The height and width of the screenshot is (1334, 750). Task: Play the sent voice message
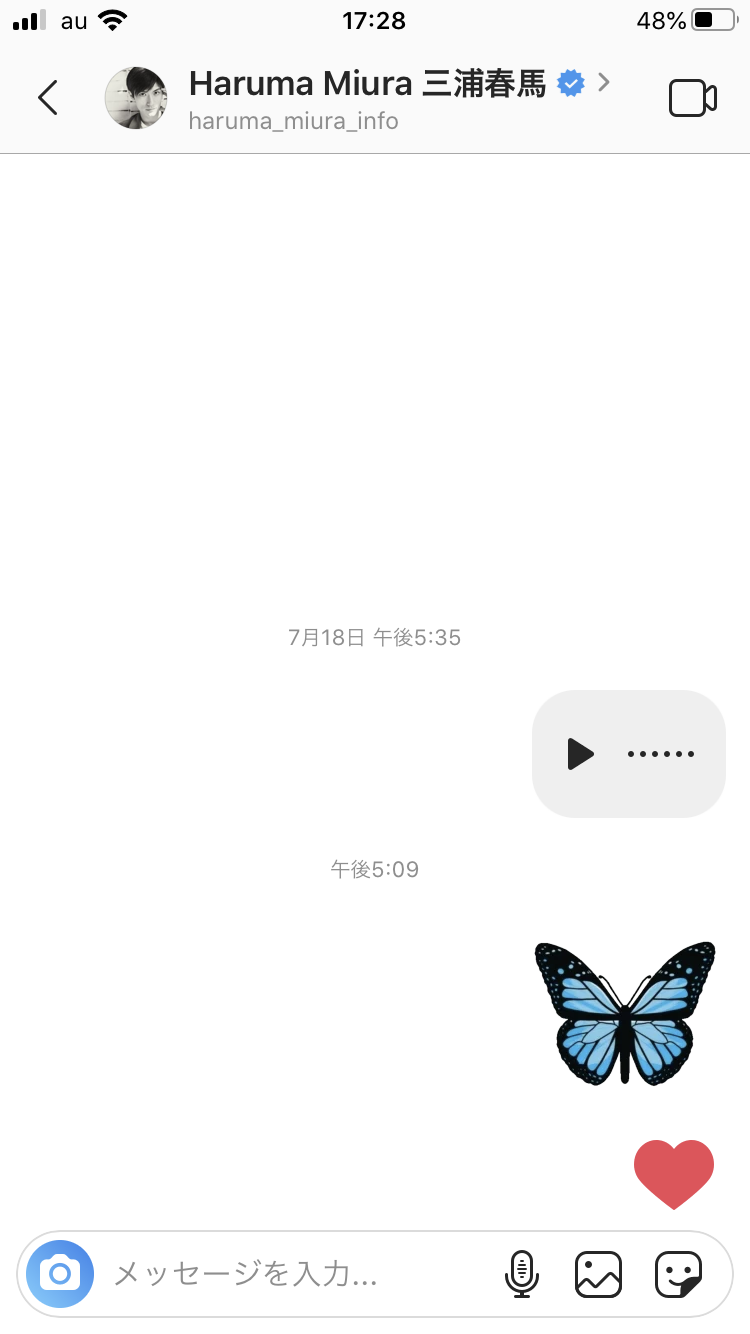pyautogui.click(x=580, y=754)
